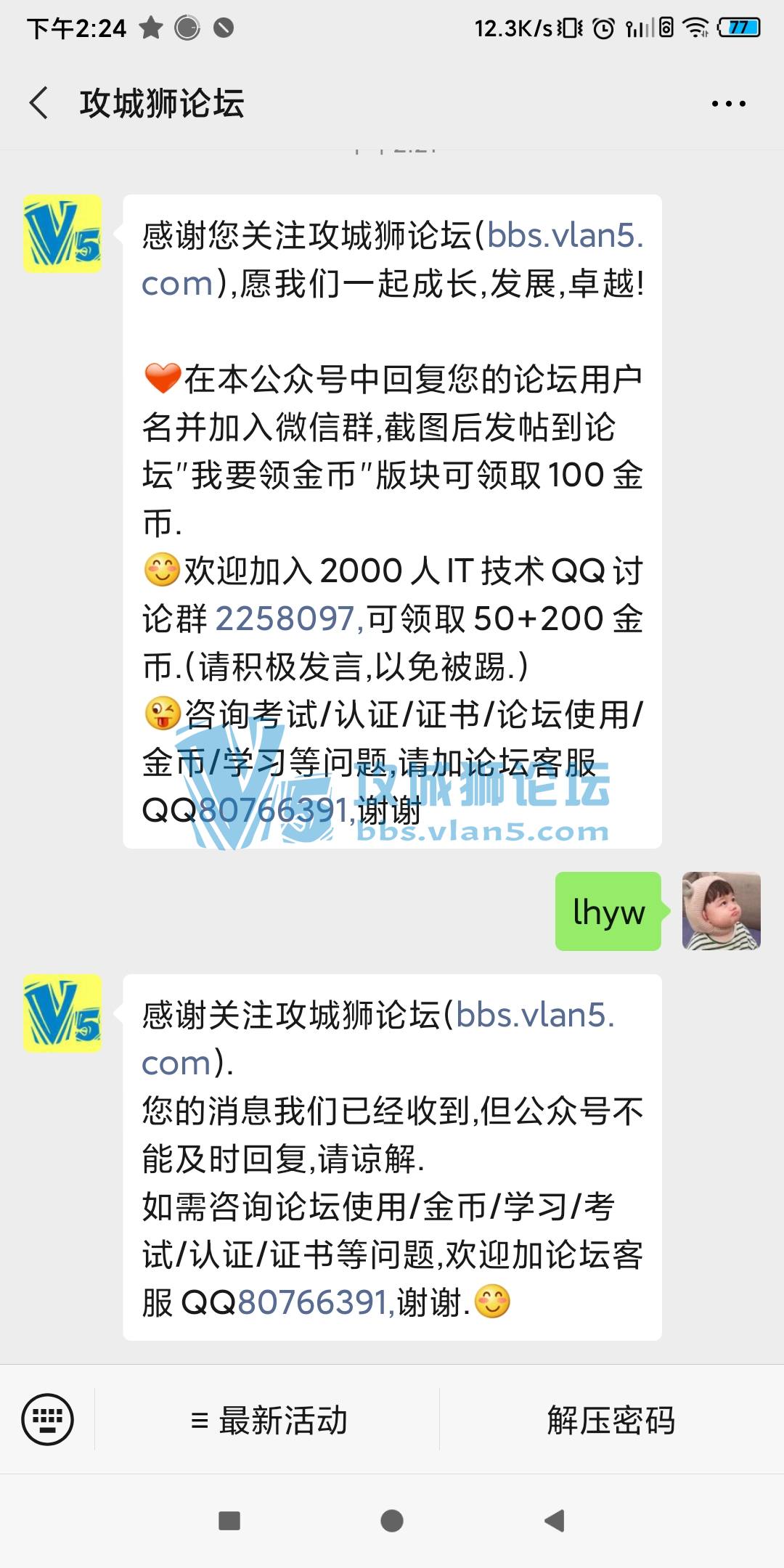Tap QQ number 80766391 in last message
Viewport: 784px width, 1568px height.
pos(314,1303)
